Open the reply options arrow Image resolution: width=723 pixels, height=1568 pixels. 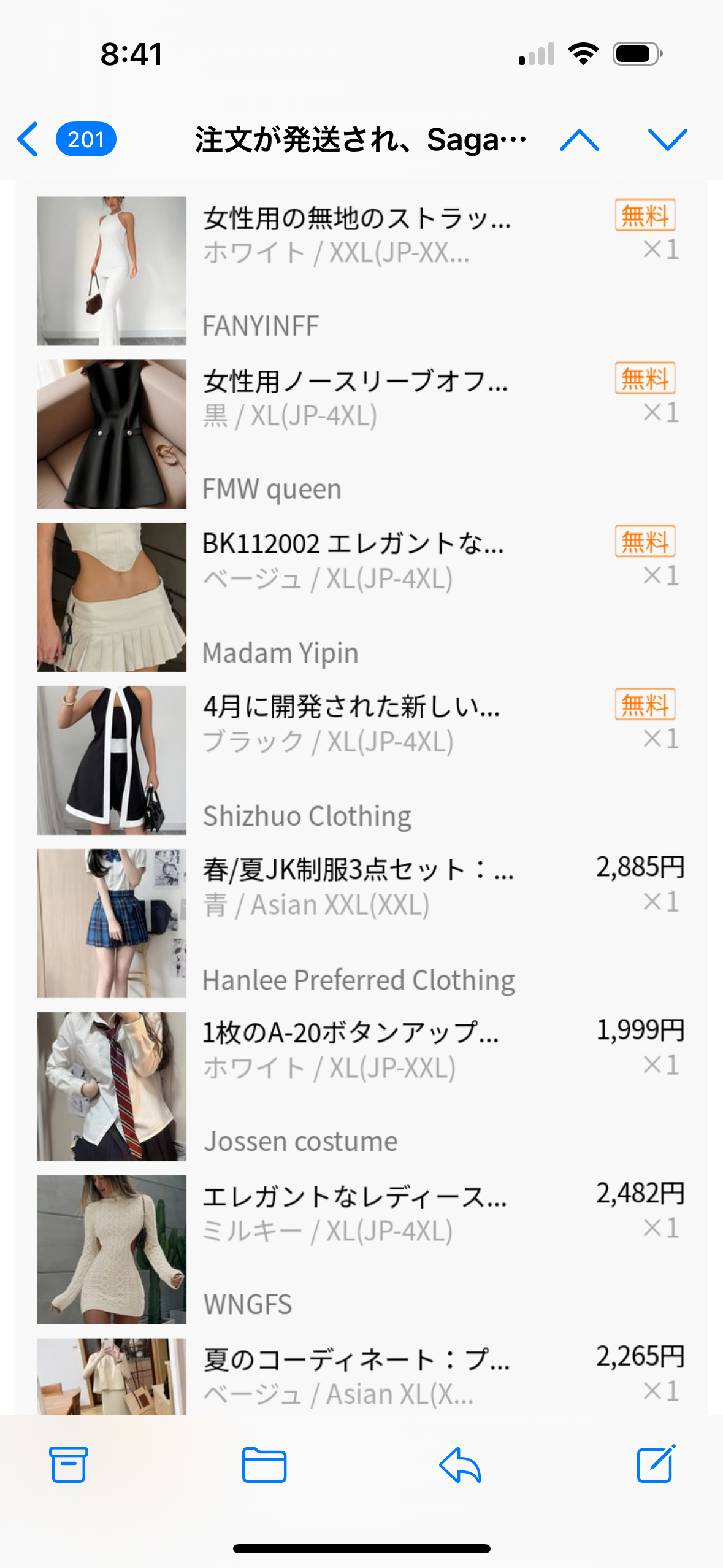(460, 1464)
